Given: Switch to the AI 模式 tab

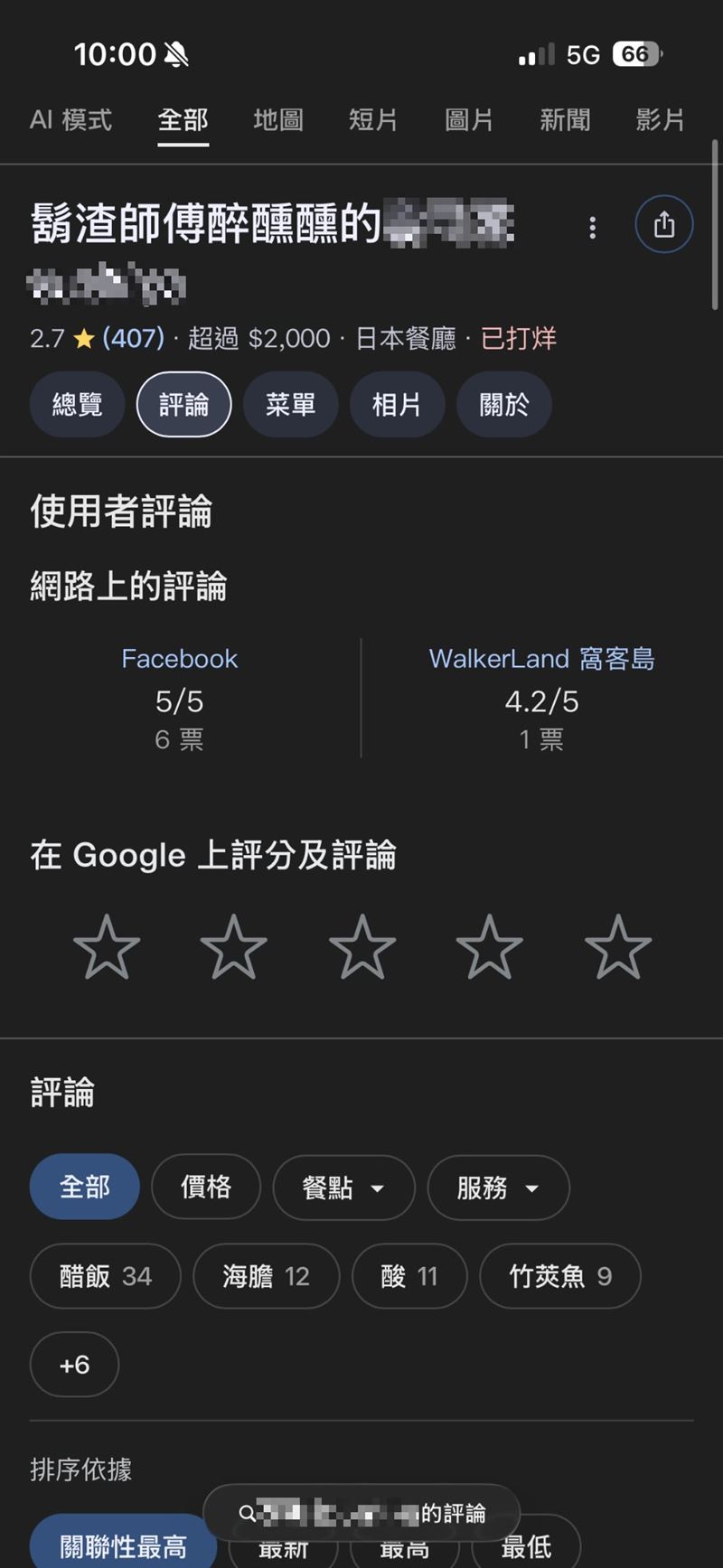Looking at the screenshot, I should [70, 120].
